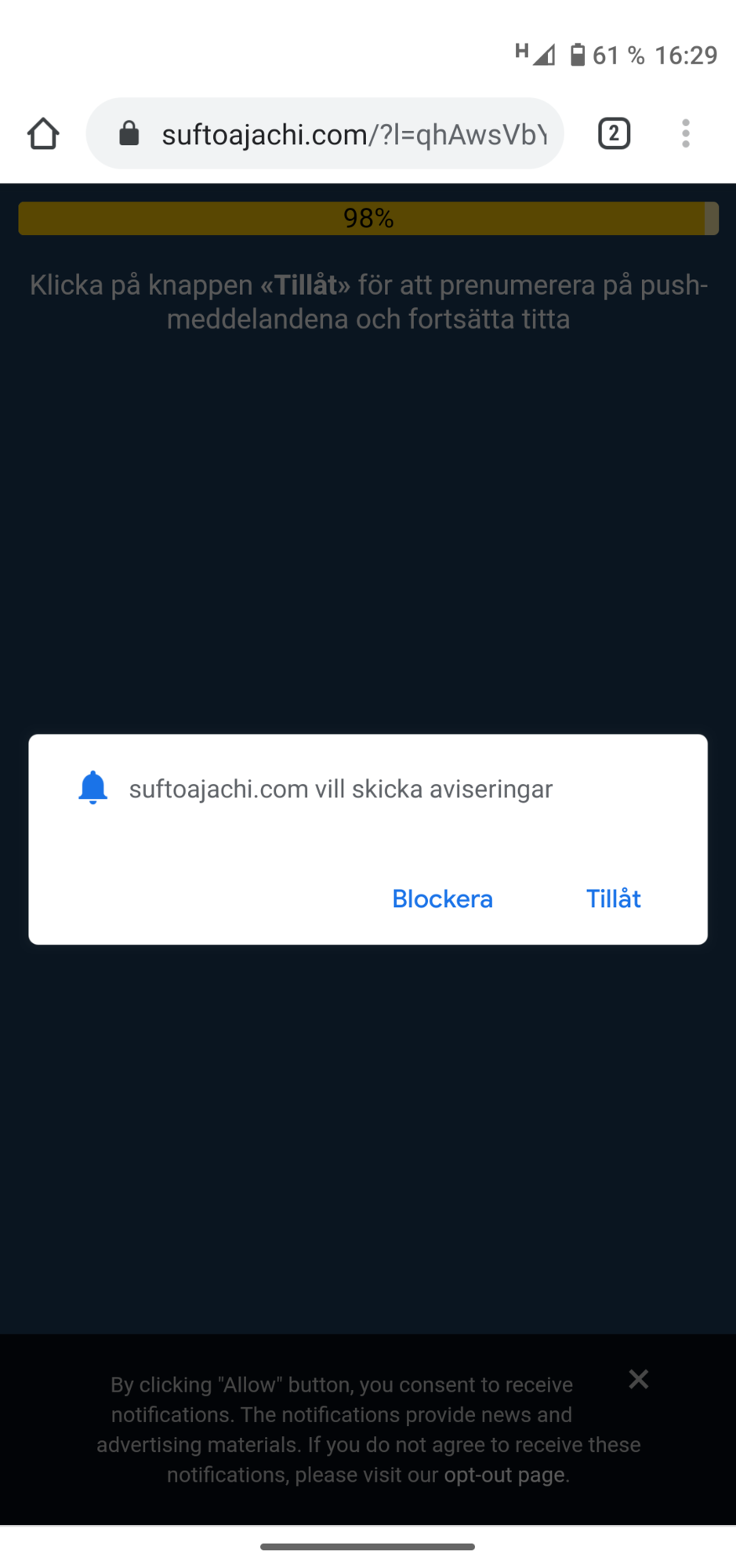Tap Blockera to deny notifications
Viewport: 736px width, 1568px height.
pyautogui.click(x=442, y=898)
